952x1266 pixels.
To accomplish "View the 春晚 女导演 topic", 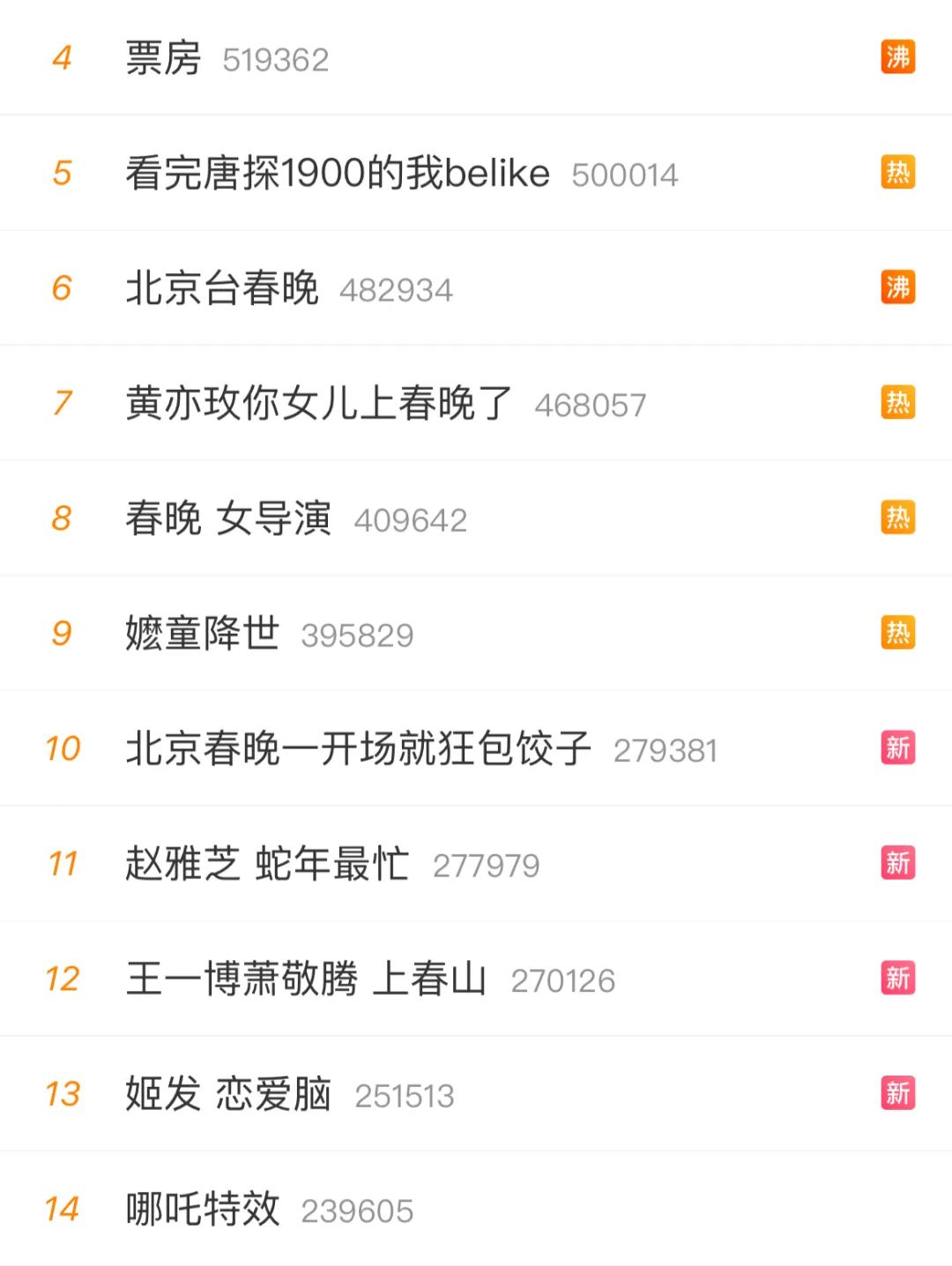I will tap(227, 518).
